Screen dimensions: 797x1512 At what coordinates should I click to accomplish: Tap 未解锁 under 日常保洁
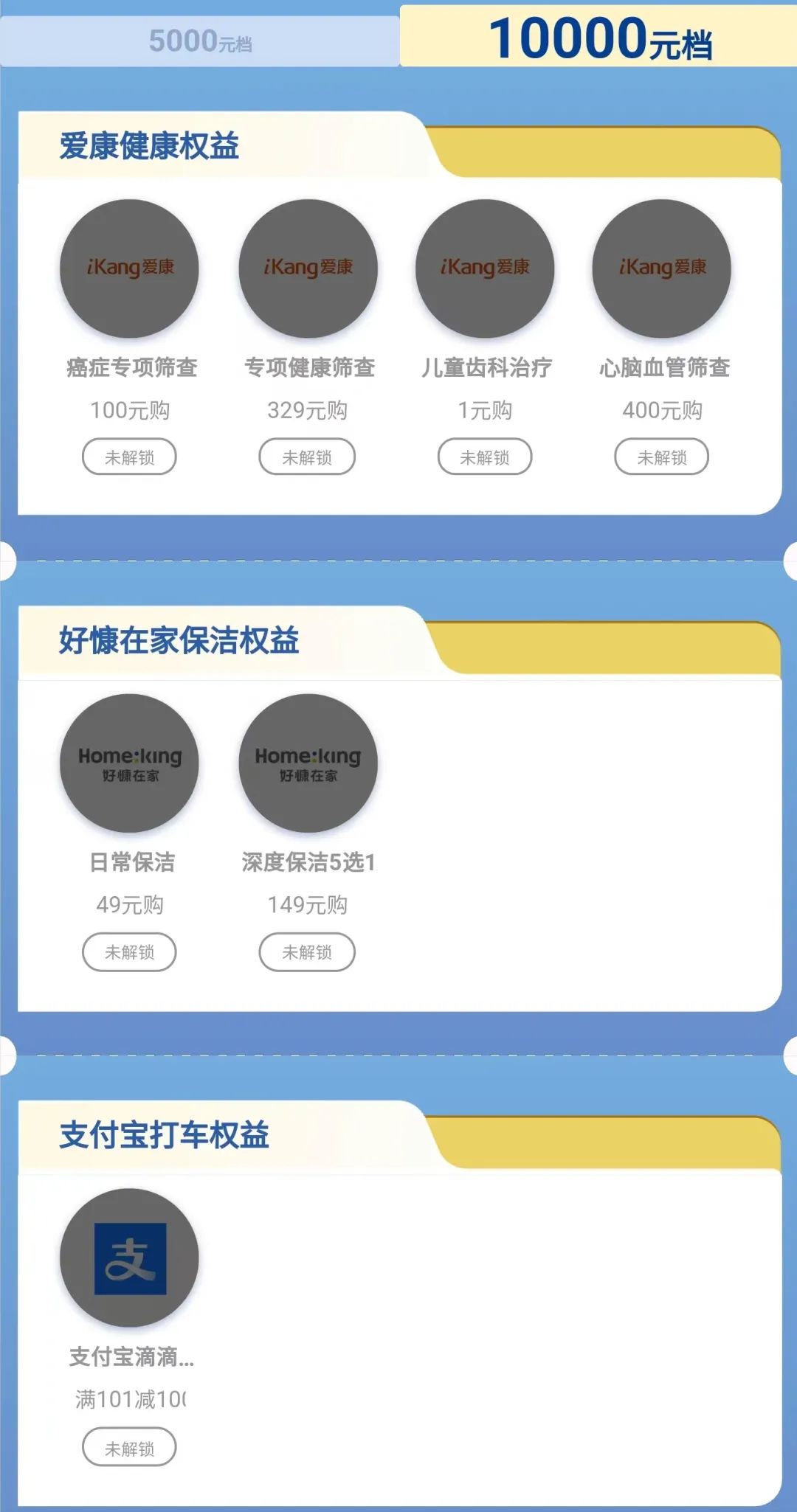coord(129,952)
